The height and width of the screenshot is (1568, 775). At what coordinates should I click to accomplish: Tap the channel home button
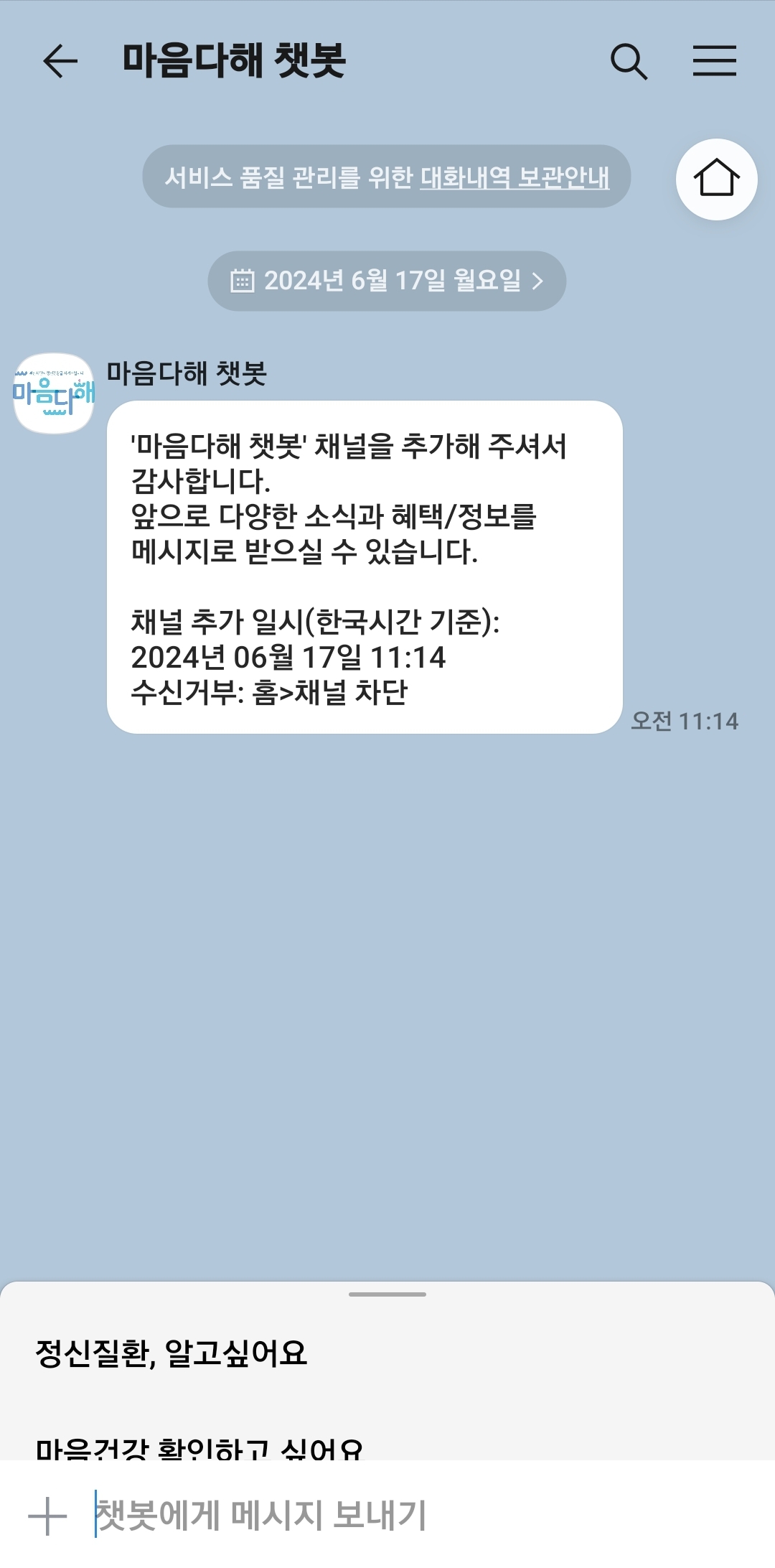(716, 179)
